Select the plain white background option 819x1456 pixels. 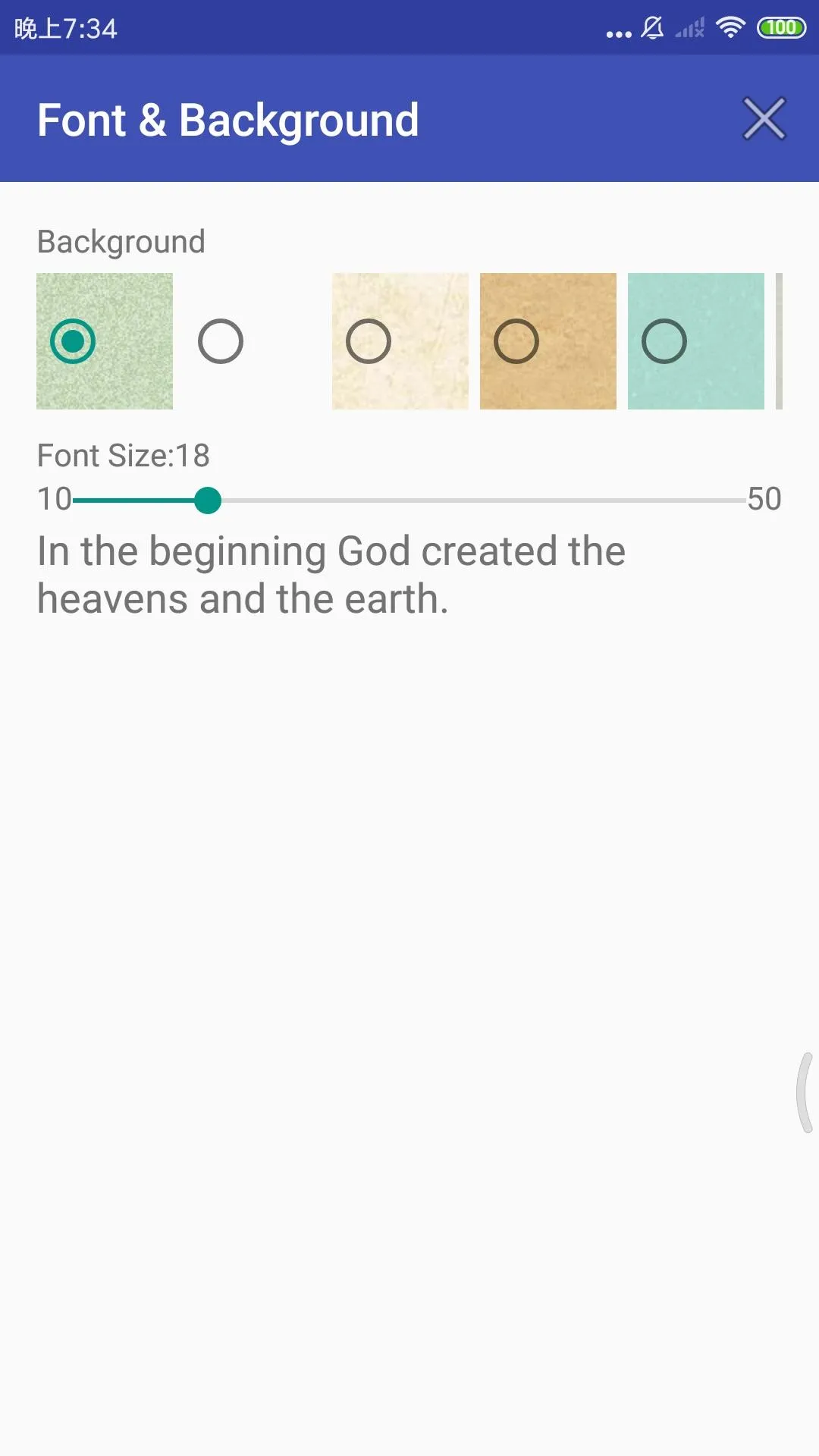(221, 341)
